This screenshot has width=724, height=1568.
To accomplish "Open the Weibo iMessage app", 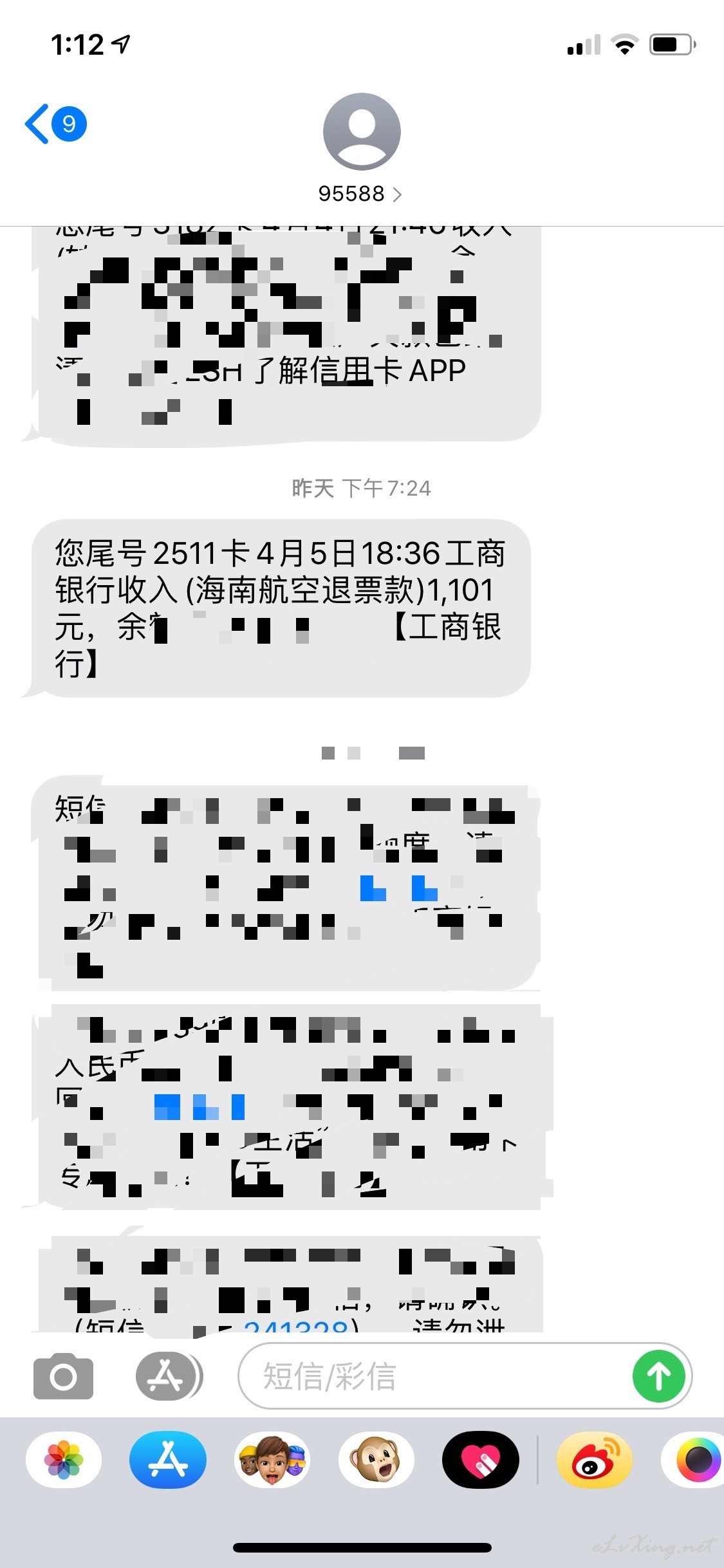I will click(x=595, y=1460).
